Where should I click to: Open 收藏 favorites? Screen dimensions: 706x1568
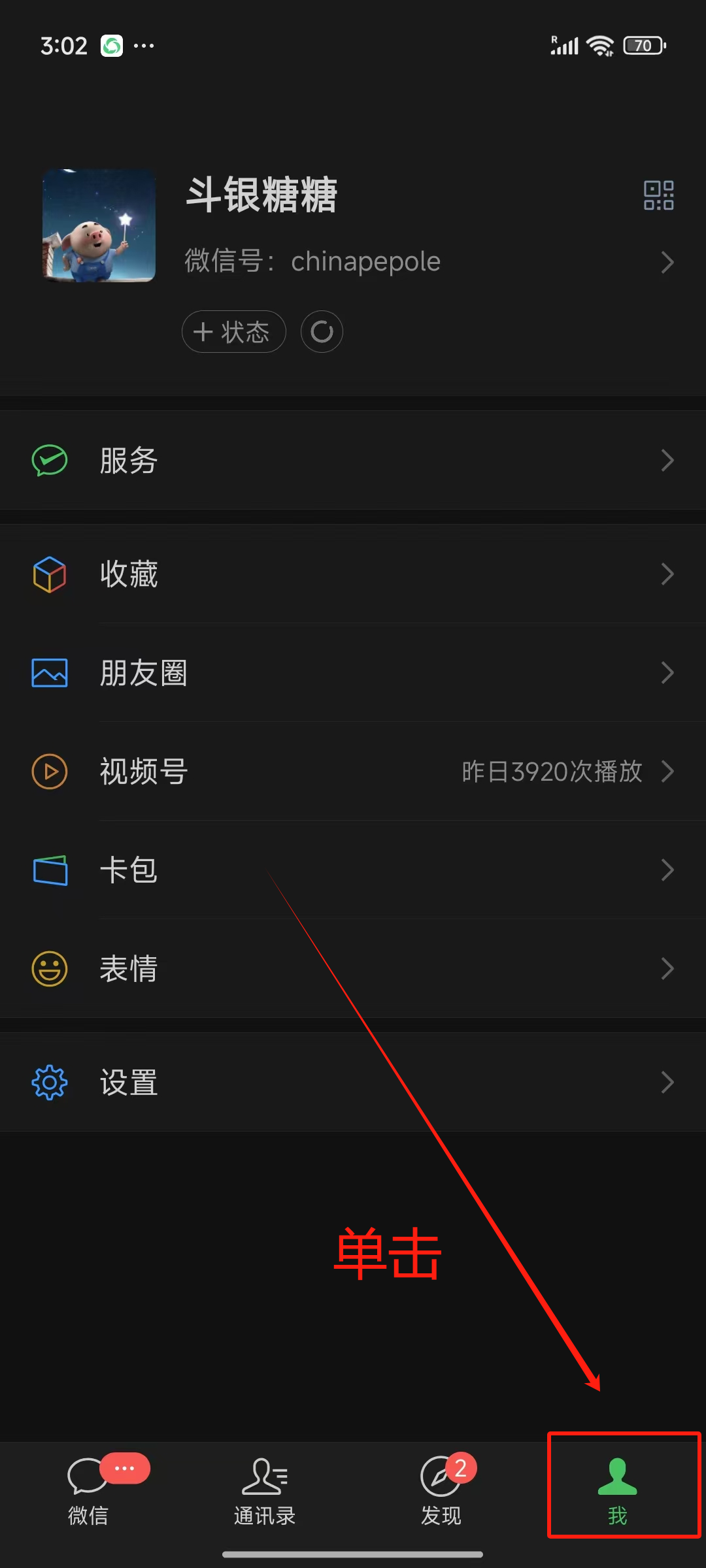pyautogui.click(x=353, y=574)
